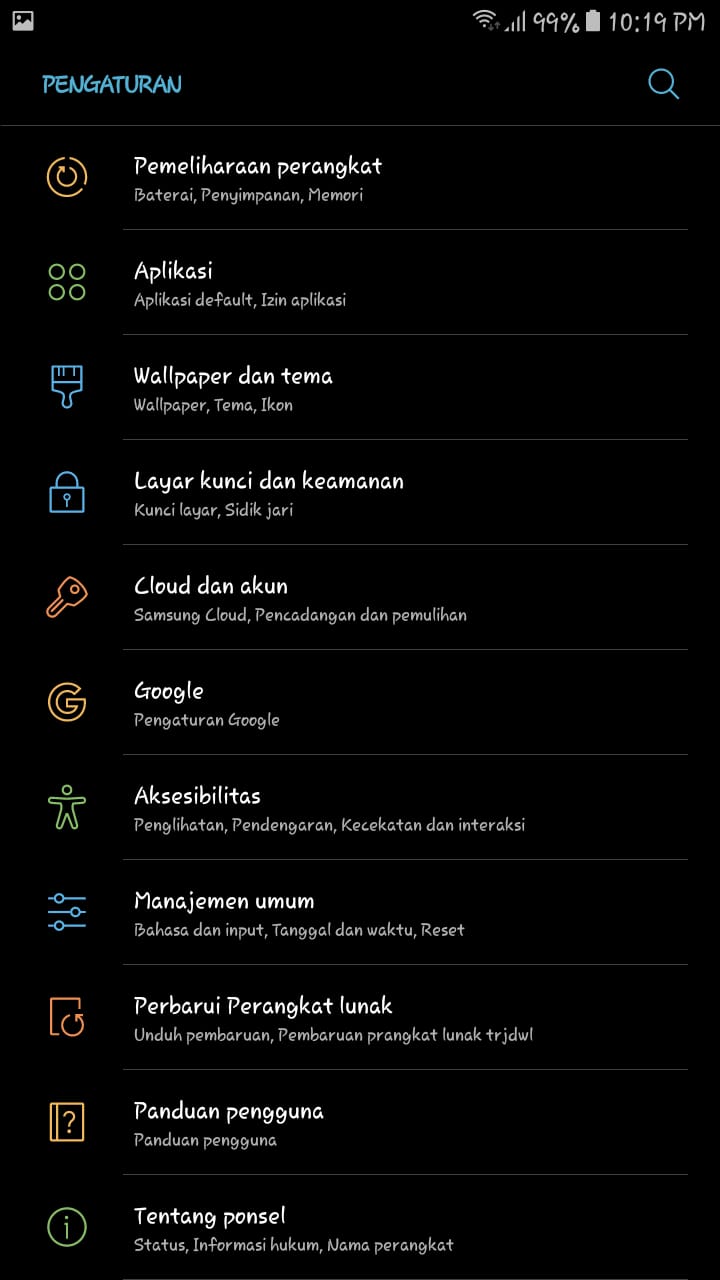Image resolution: width=720 pixels, height=1280 pixels.
Task: Open search from the magnifier icon
Action: (x=663, y=84)
